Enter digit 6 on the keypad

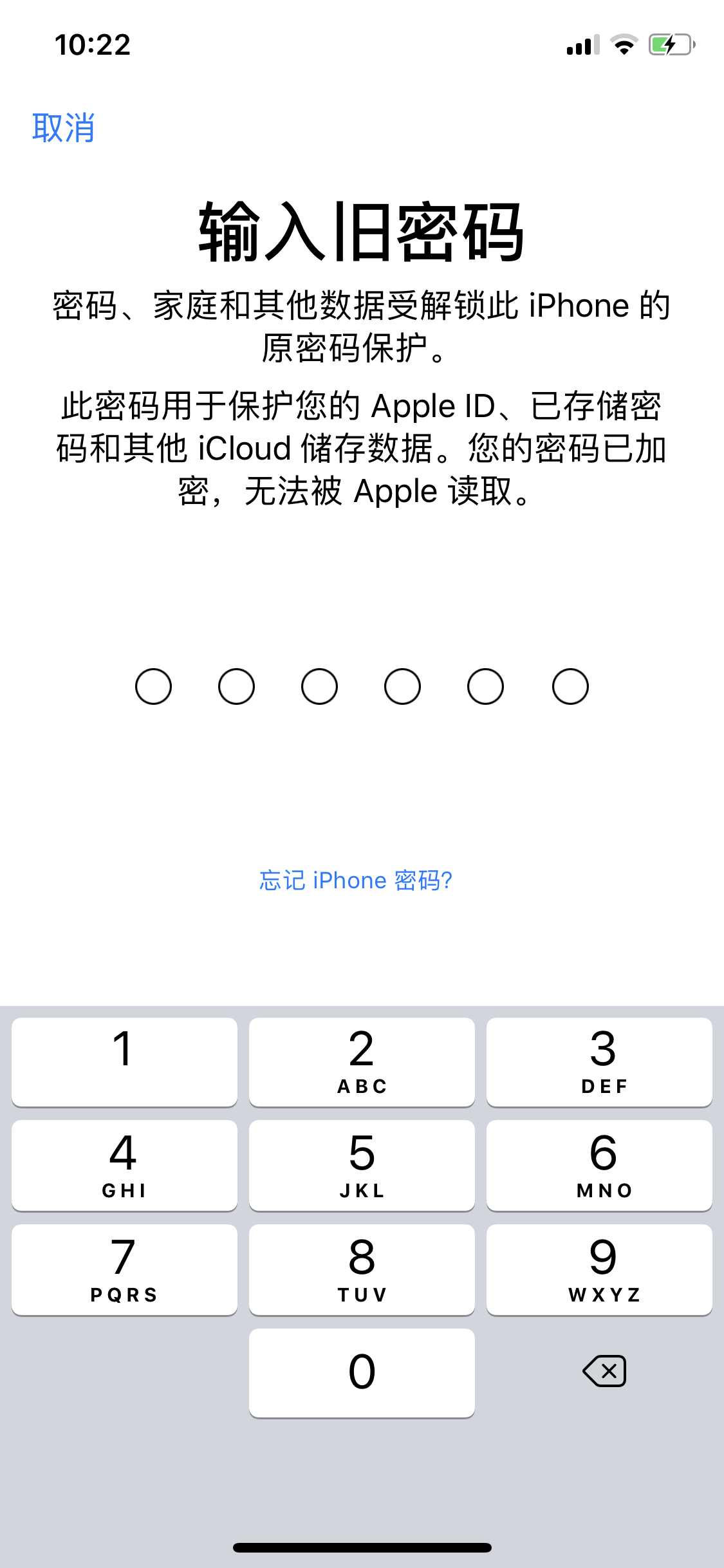pos(599,1164)
